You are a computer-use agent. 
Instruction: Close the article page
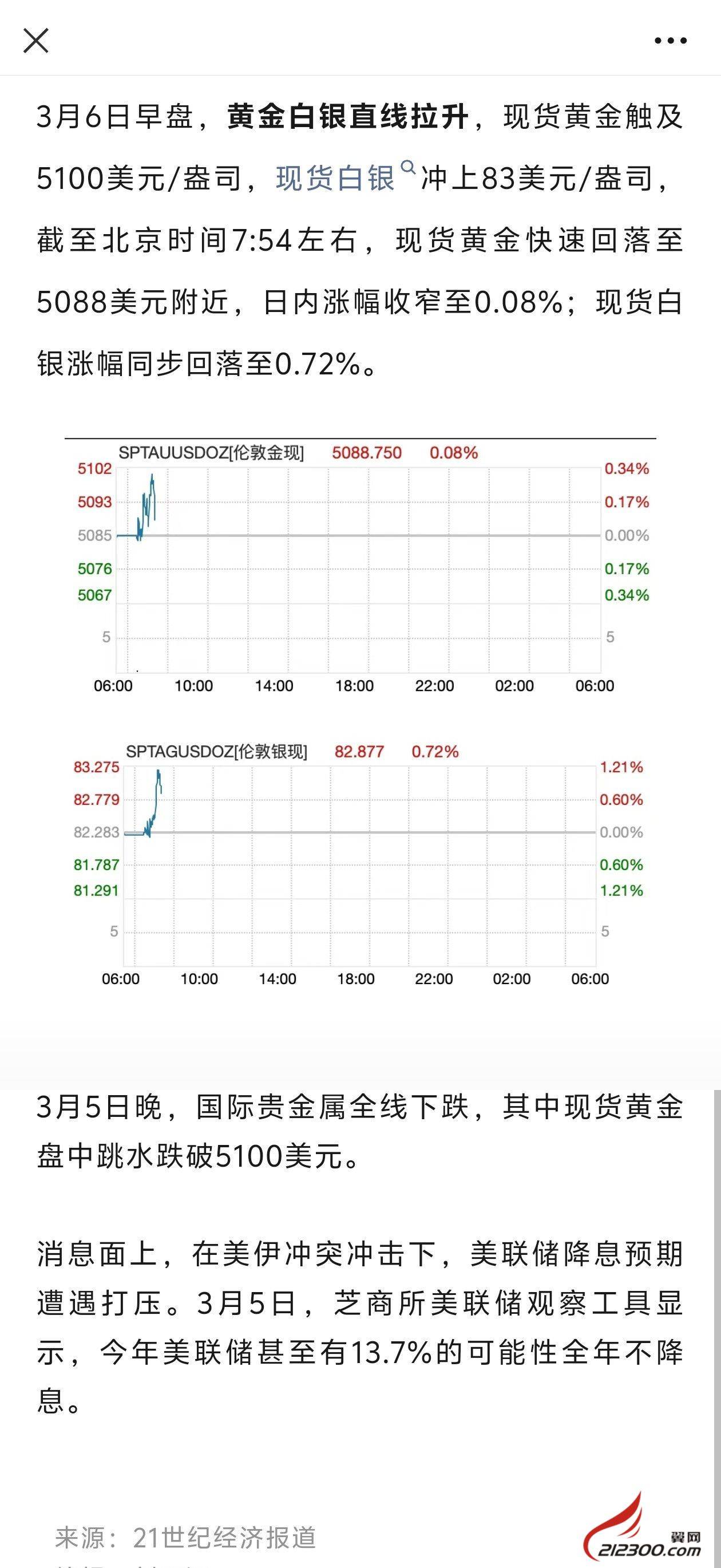[36, 41]
